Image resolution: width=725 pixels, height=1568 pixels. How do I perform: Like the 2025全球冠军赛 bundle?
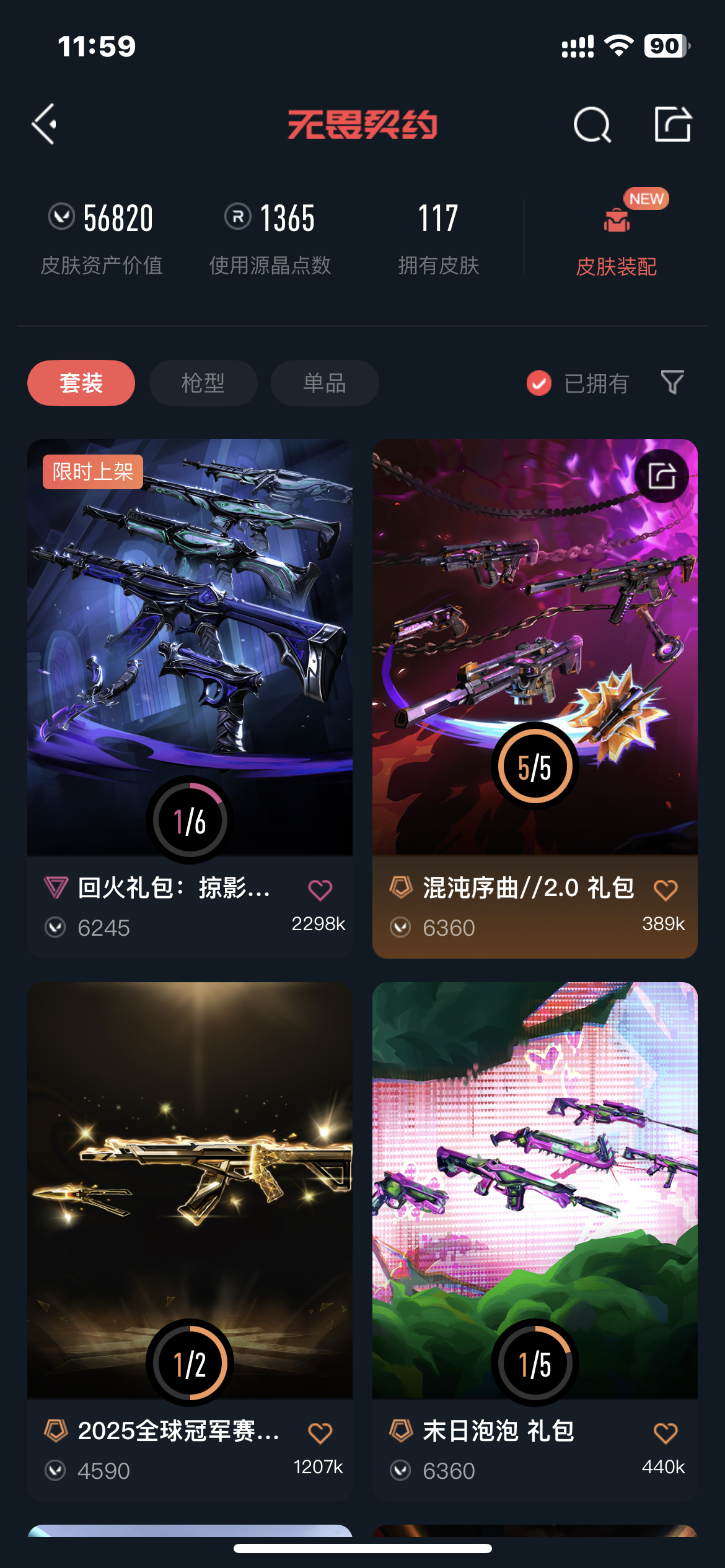pyautogui.click(x=320, y=1433)
